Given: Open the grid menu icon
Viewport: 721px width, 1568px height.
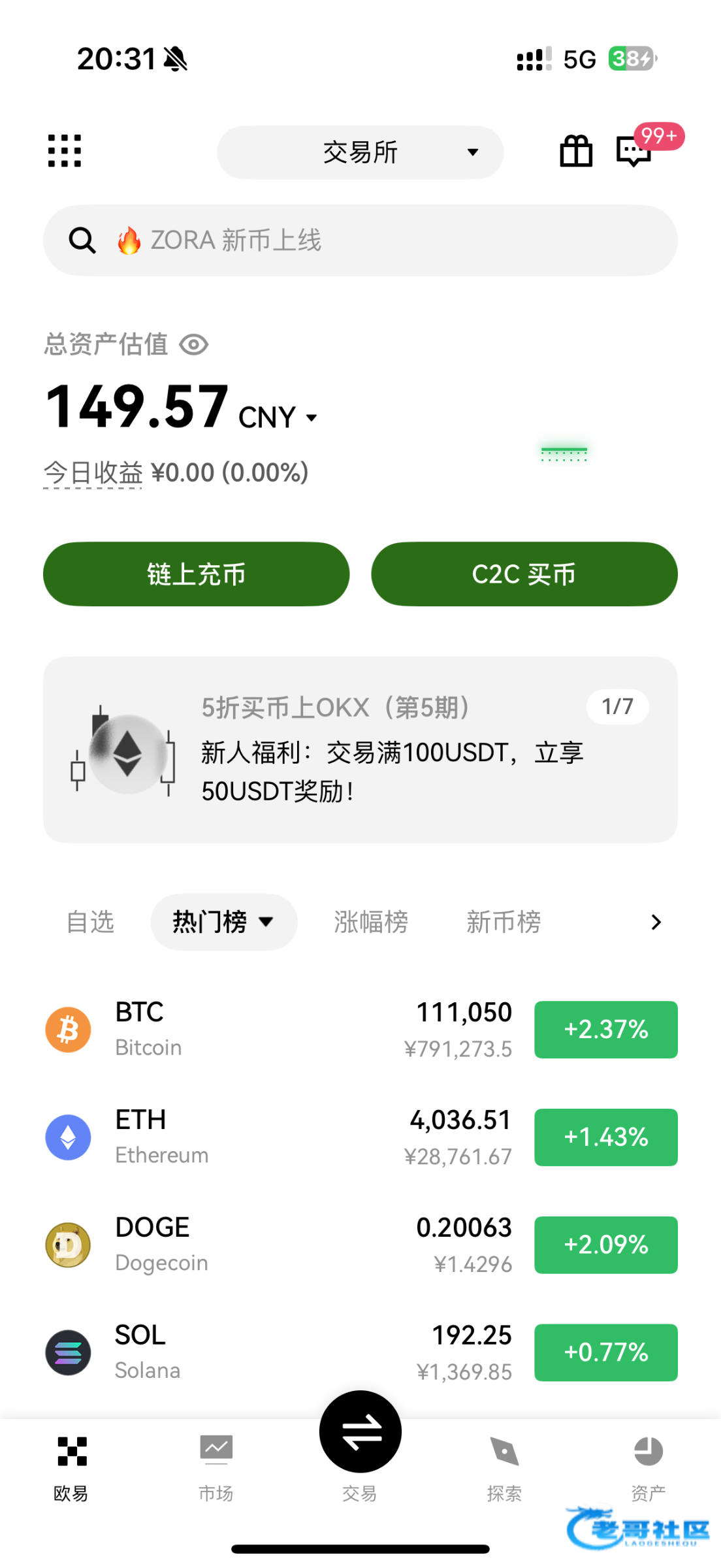Looking at the screenshot, I should (65, 151).
